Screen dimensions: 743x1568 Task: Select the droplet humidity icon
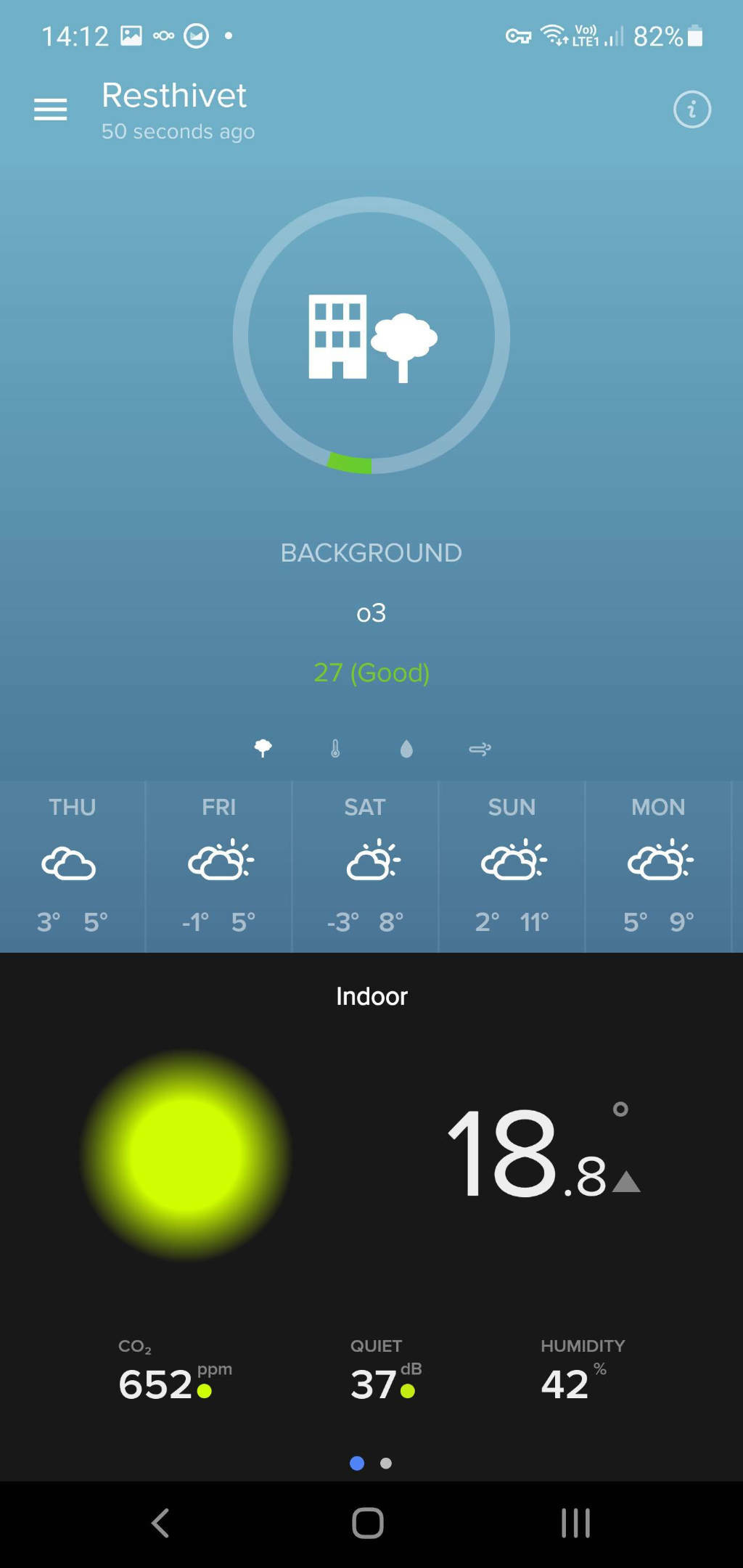click(x=407, y=749)
